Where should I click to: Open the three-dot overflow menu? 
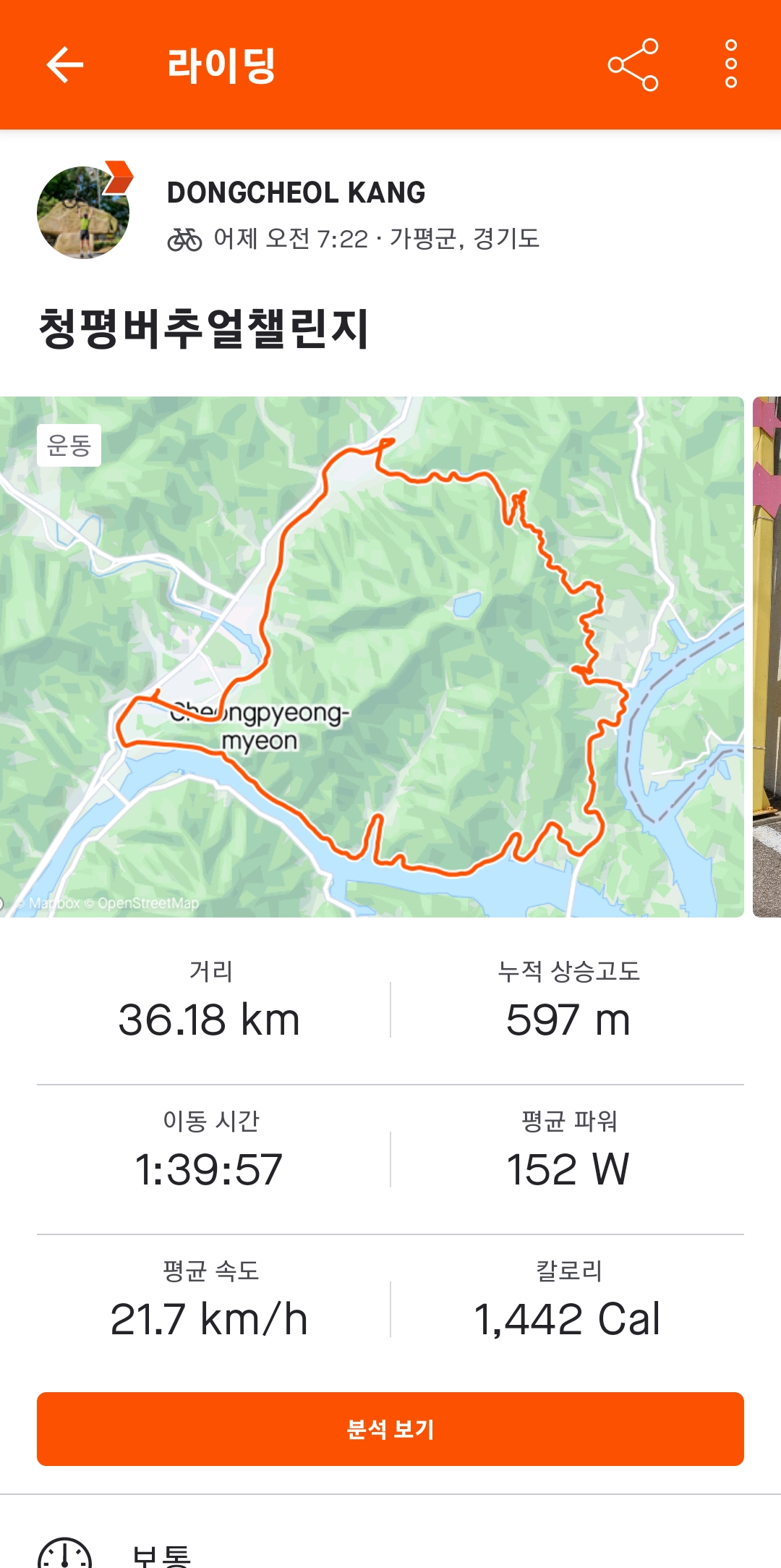(730, 65)
